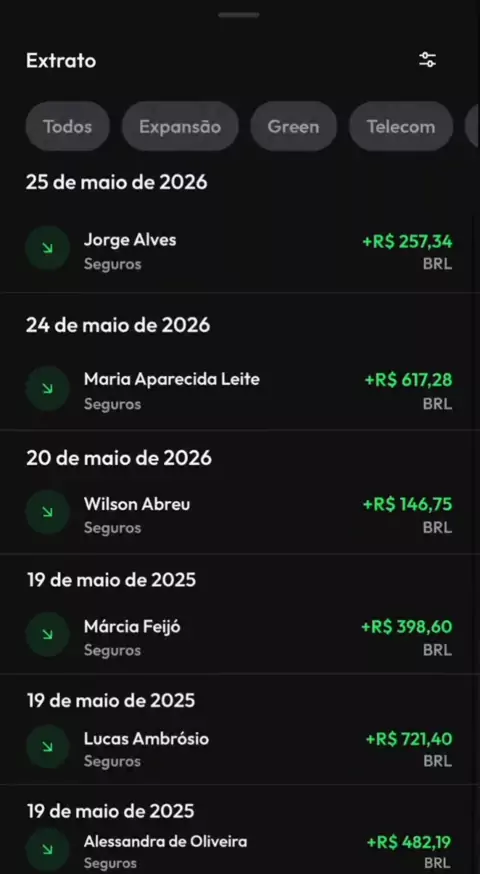The height and width of the screenshot is (874, 480).
Task: Choose the Green filter chip
Action: pos(293,127)
